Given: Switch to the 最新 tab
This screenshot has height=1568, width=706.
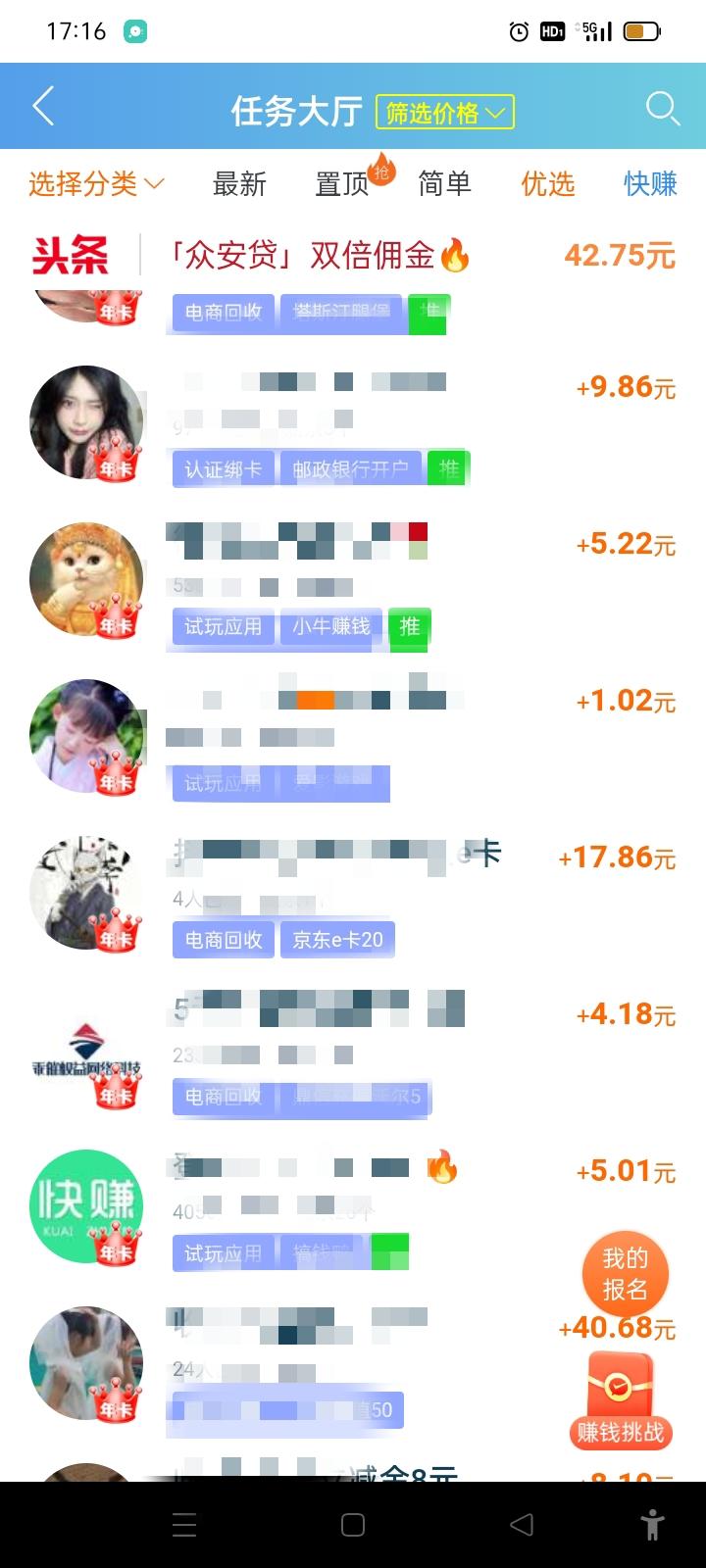Looking at the screenshot, I should pos(239,183).
